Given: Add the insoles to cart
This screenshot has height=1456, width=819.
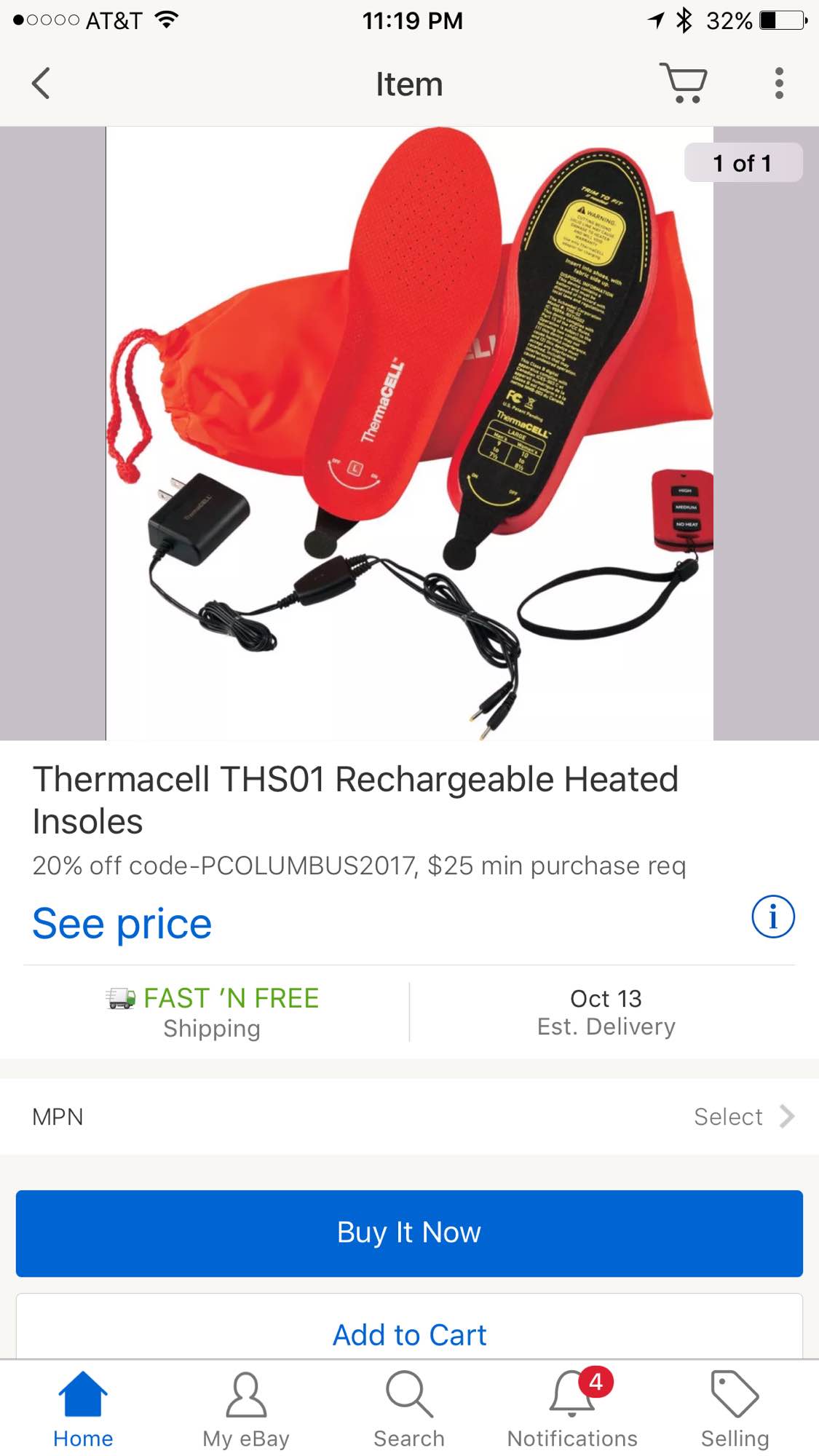Looking at the screenshot, I should click(x=409, y=1334).
